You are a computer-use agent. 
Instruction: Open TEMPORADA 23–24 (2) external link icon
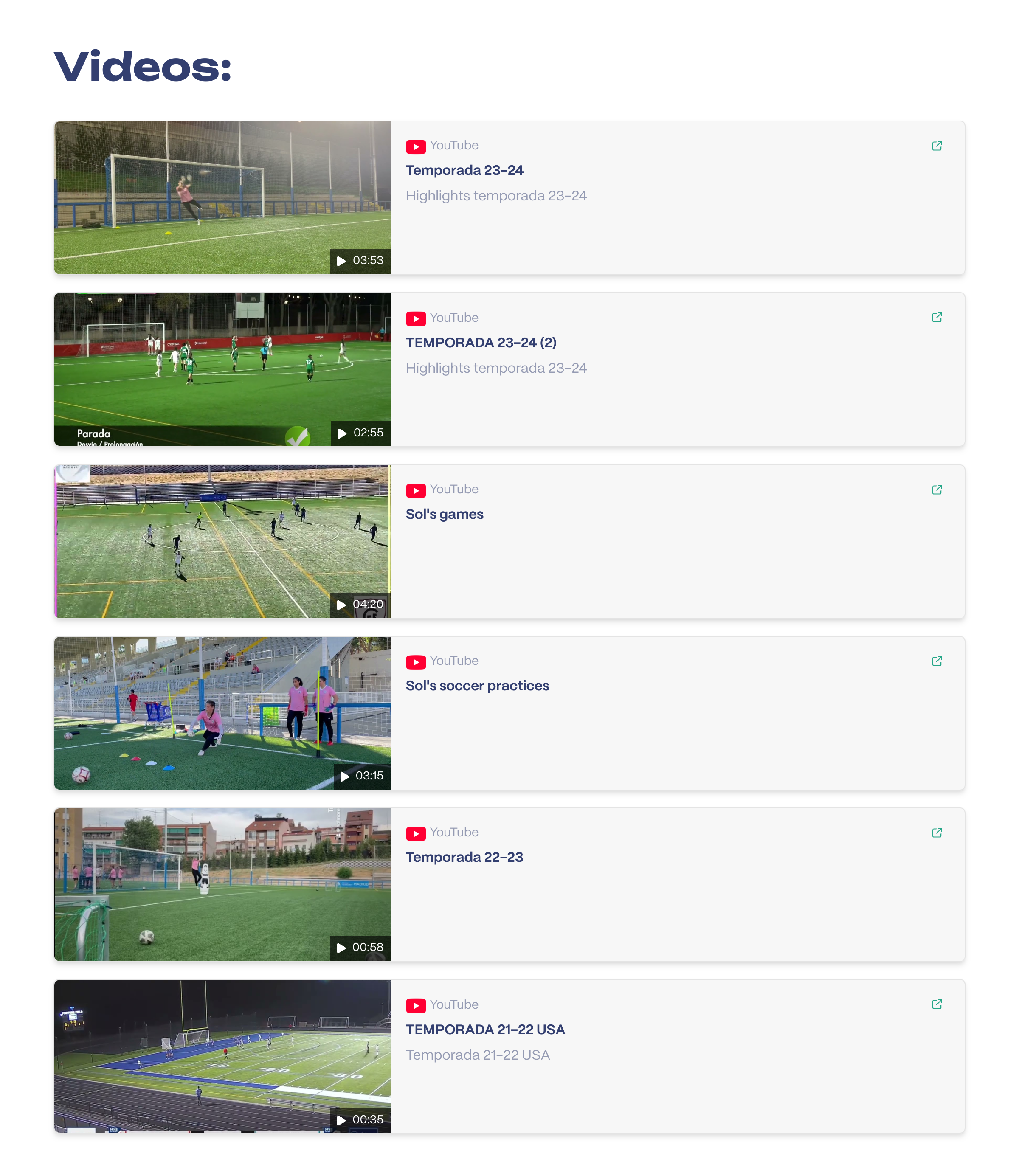pos(937,317)
